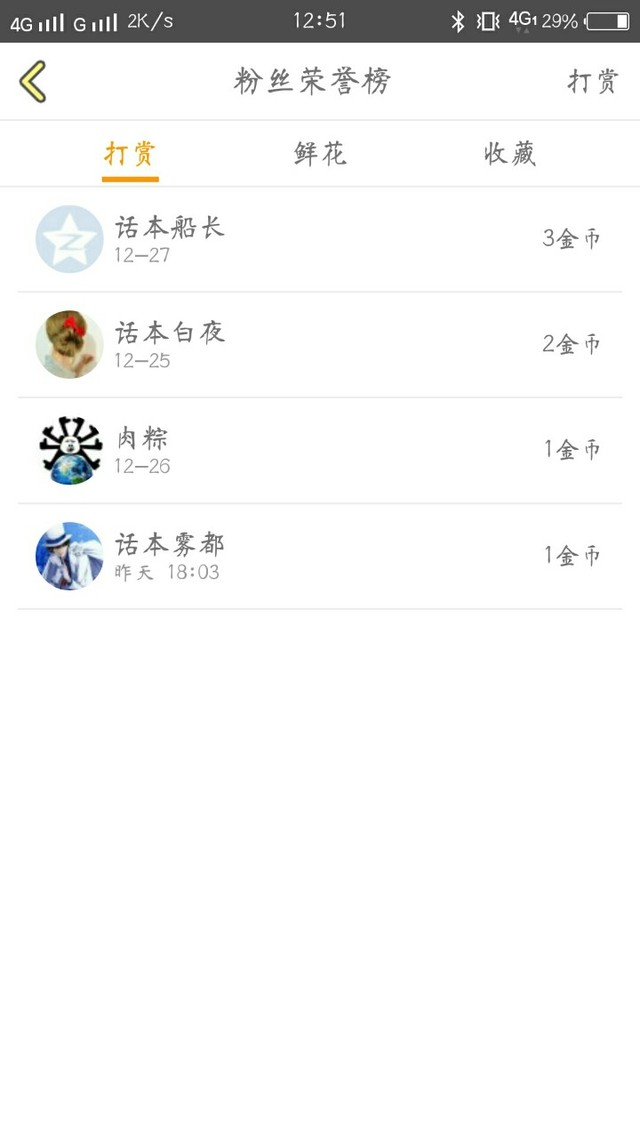View the fan entry 肉粽
This screenshot has width=640, height=1138.
point(320,450)
